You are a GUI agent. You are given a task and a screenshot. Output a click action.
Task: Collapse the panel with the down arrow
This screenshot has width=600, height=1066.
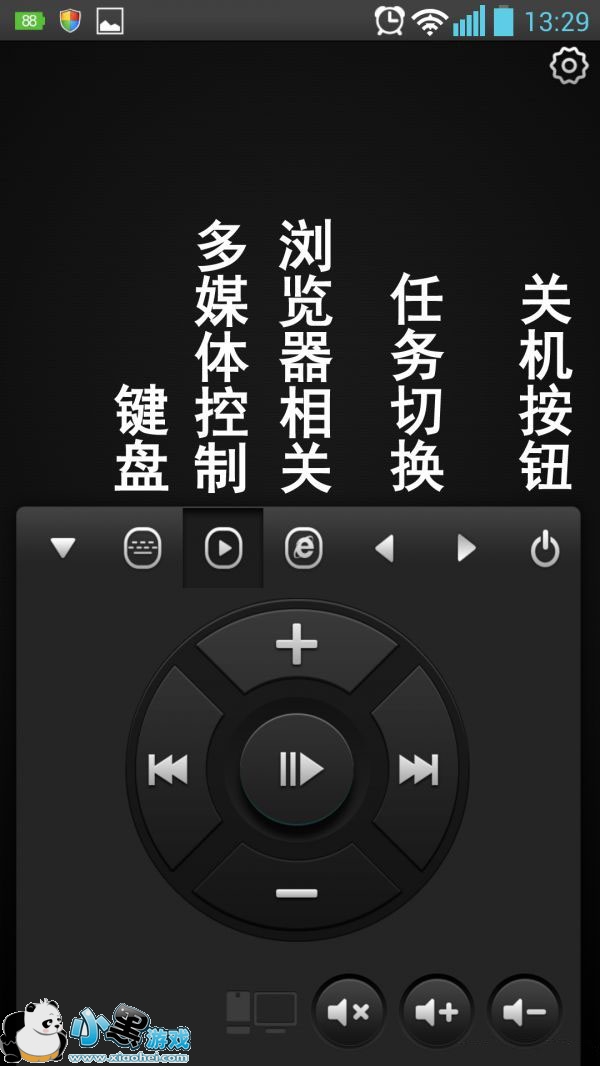[x=63, y=548]
